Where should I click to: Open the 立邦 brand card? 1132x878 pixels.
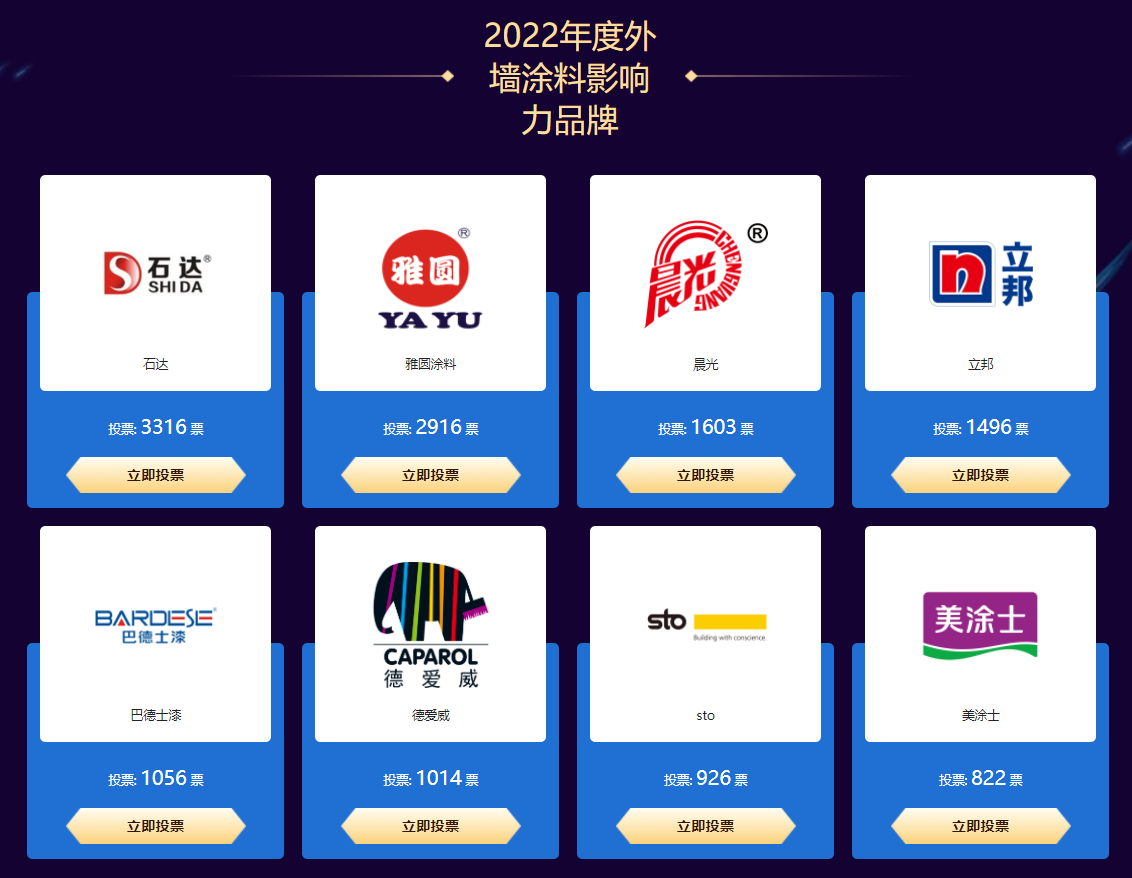980,282
